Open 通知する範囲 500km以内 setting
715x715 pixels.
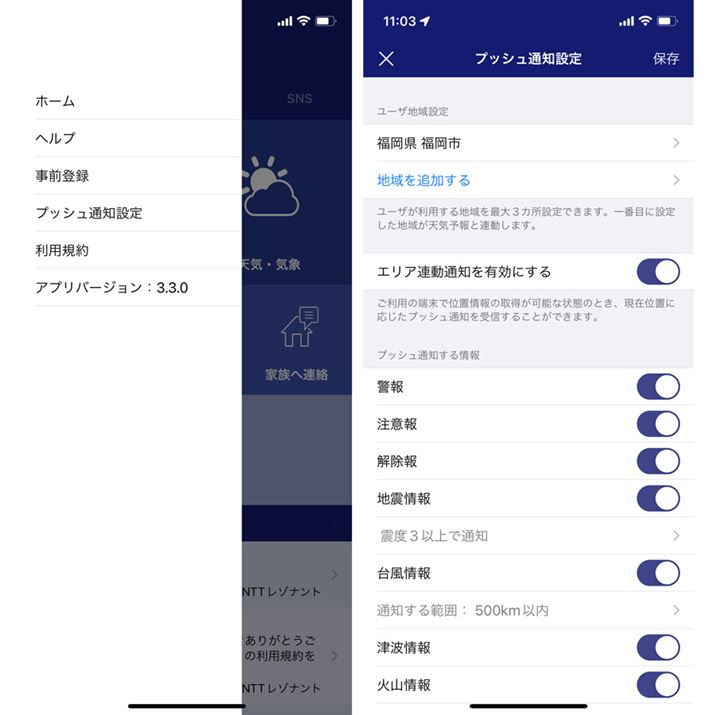coord(528,610)
